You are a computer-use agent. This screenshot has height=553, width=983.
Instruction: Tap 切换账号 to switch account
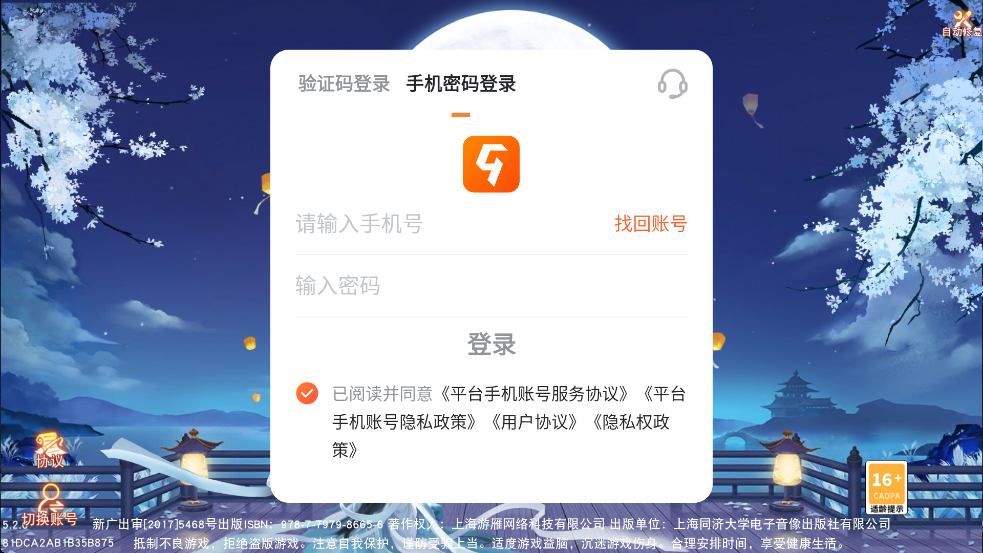[49, 507]
